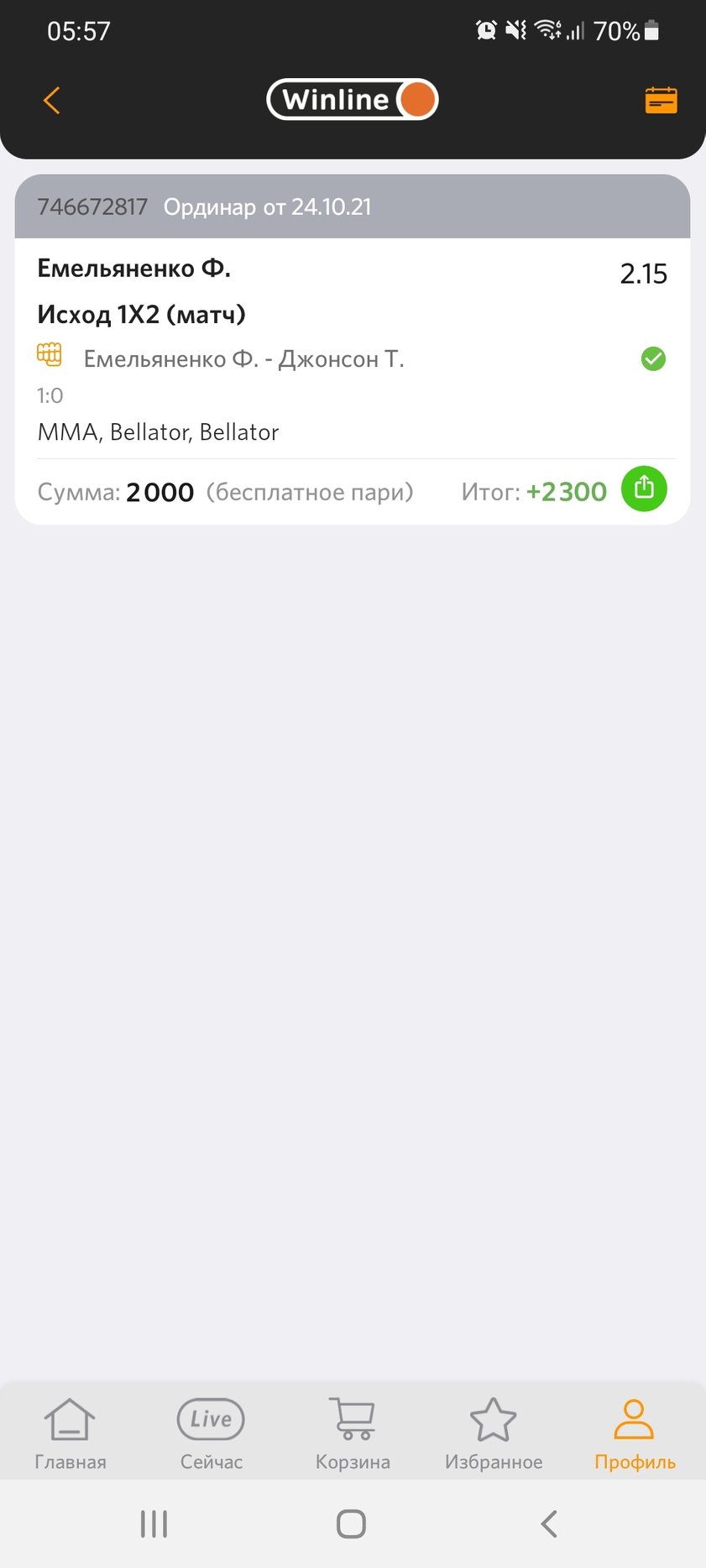Open the Live Сейчас tab
The height and width of the screenshot is (1568, 706).
click(x=211, y=1435)
